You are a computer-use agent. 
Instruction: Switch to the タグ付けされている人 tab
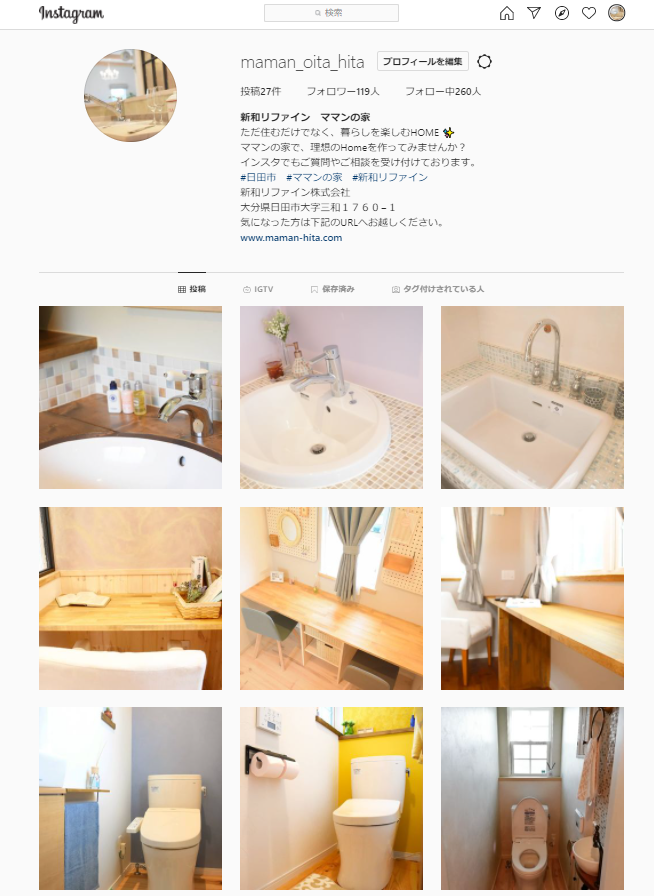tap(438, 289)
